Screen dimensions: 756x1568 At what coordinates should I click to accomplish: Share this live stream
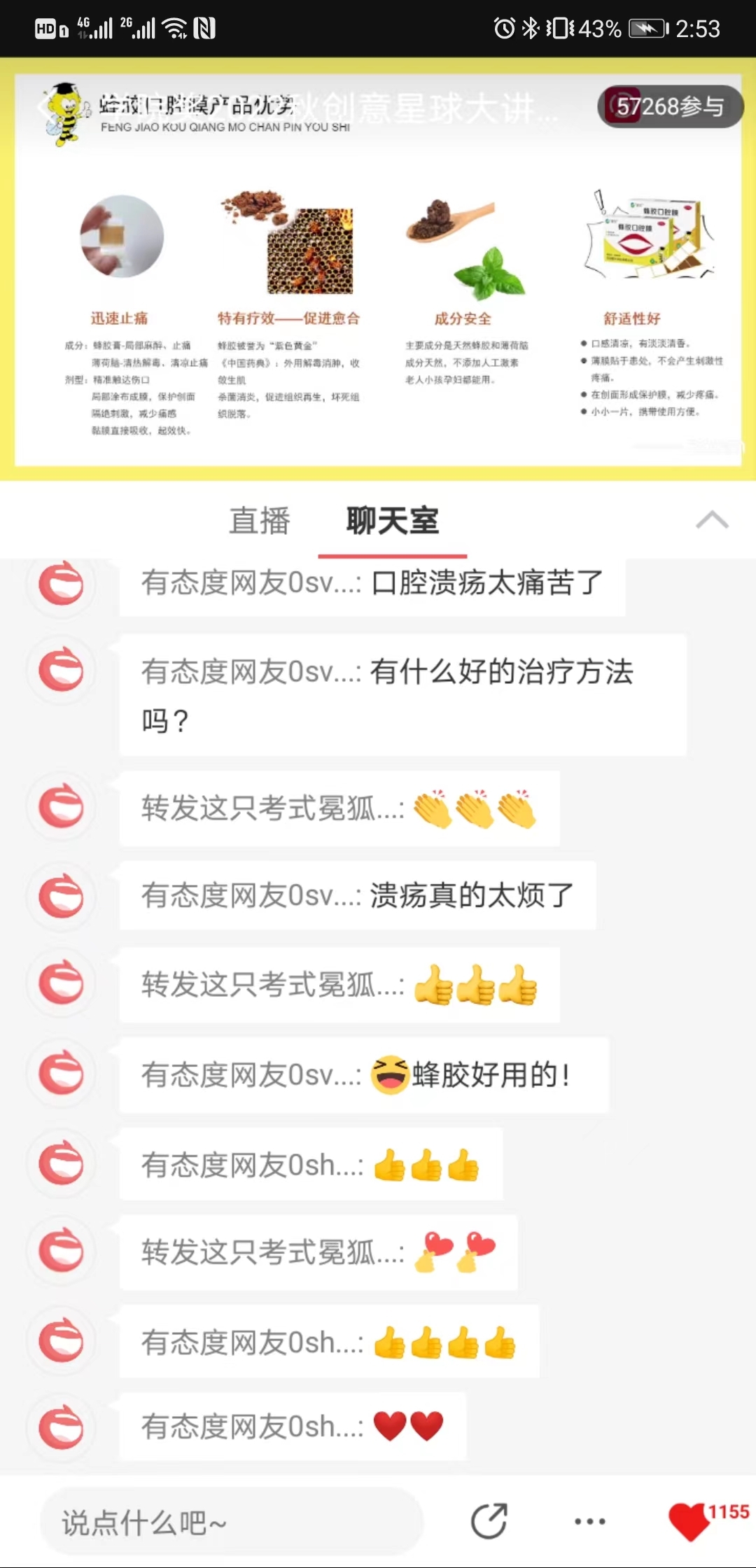489,1521
